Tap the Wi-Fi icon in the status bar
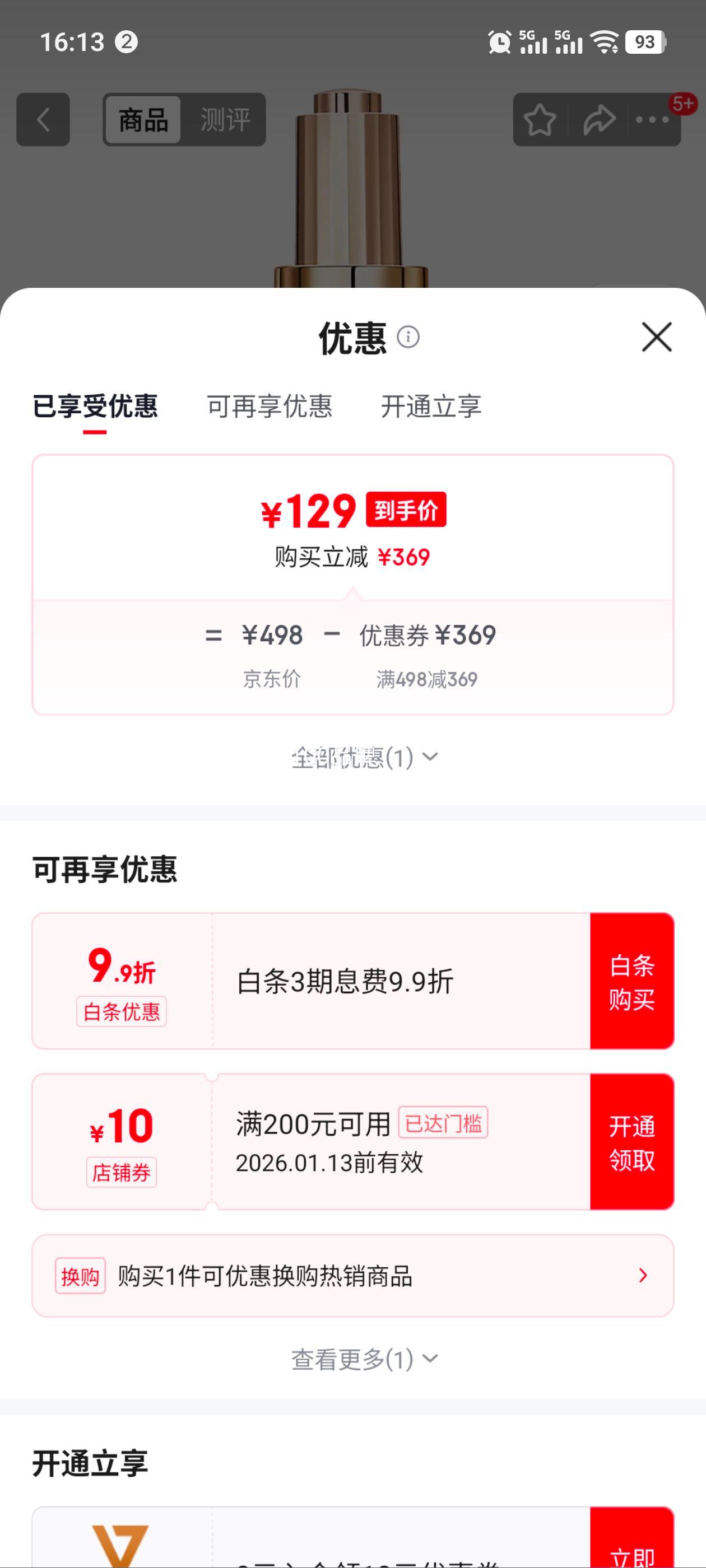This screenshot has width=706, height=1568. coord(603,42)
